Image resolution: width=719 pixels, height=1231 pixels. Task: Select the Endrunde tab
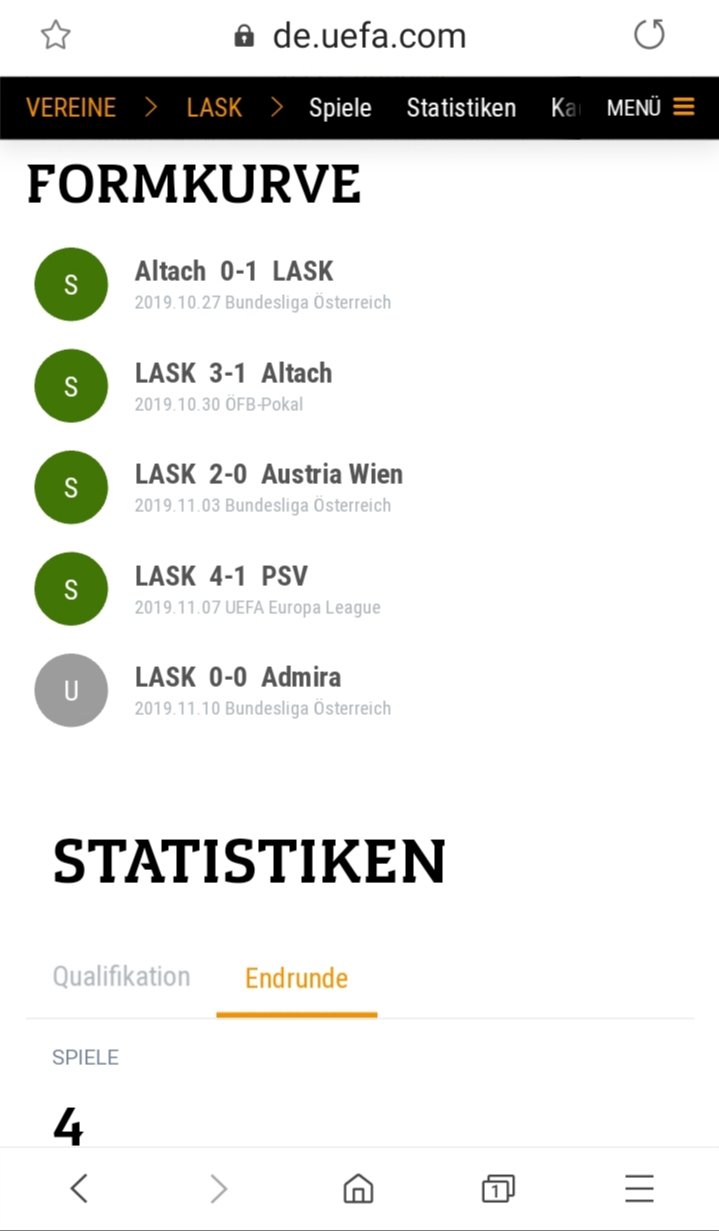296,978
